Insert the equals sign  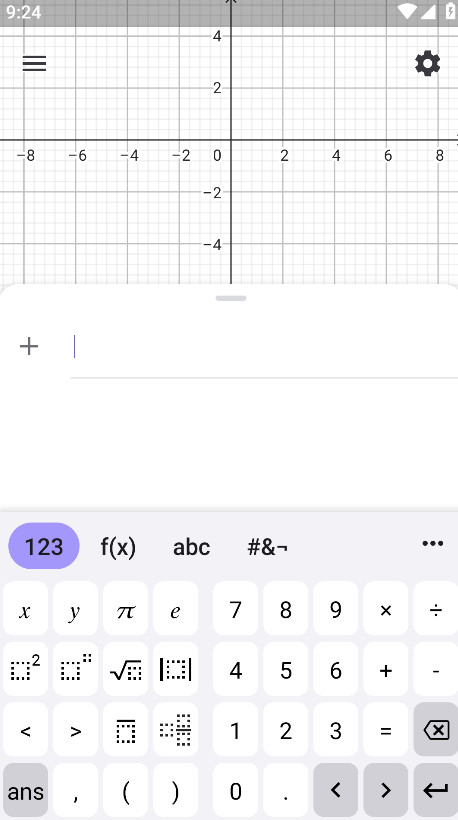(x=386, y=730)
